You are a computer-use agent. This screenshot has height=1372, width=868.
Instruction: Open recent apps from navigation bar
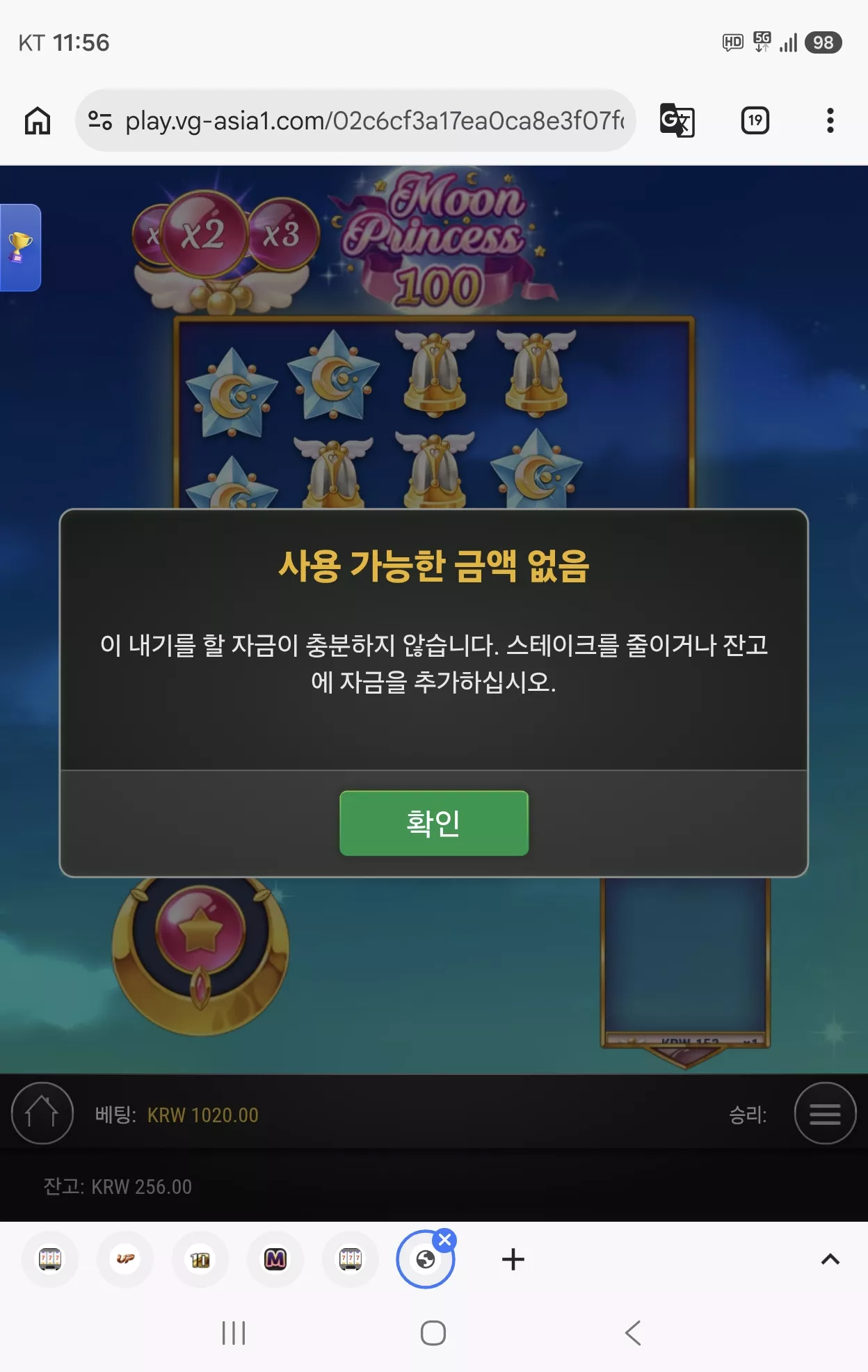pyautogui.click(x=234, y=1333)
